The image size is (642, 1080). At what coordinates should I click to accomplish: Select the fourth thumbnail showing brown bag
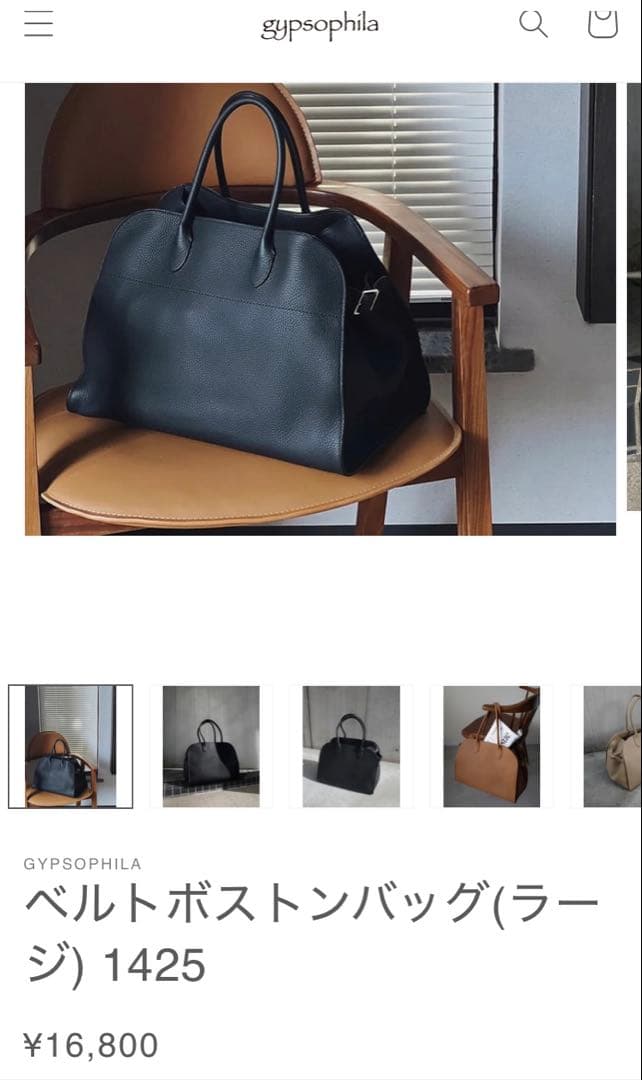491,746
